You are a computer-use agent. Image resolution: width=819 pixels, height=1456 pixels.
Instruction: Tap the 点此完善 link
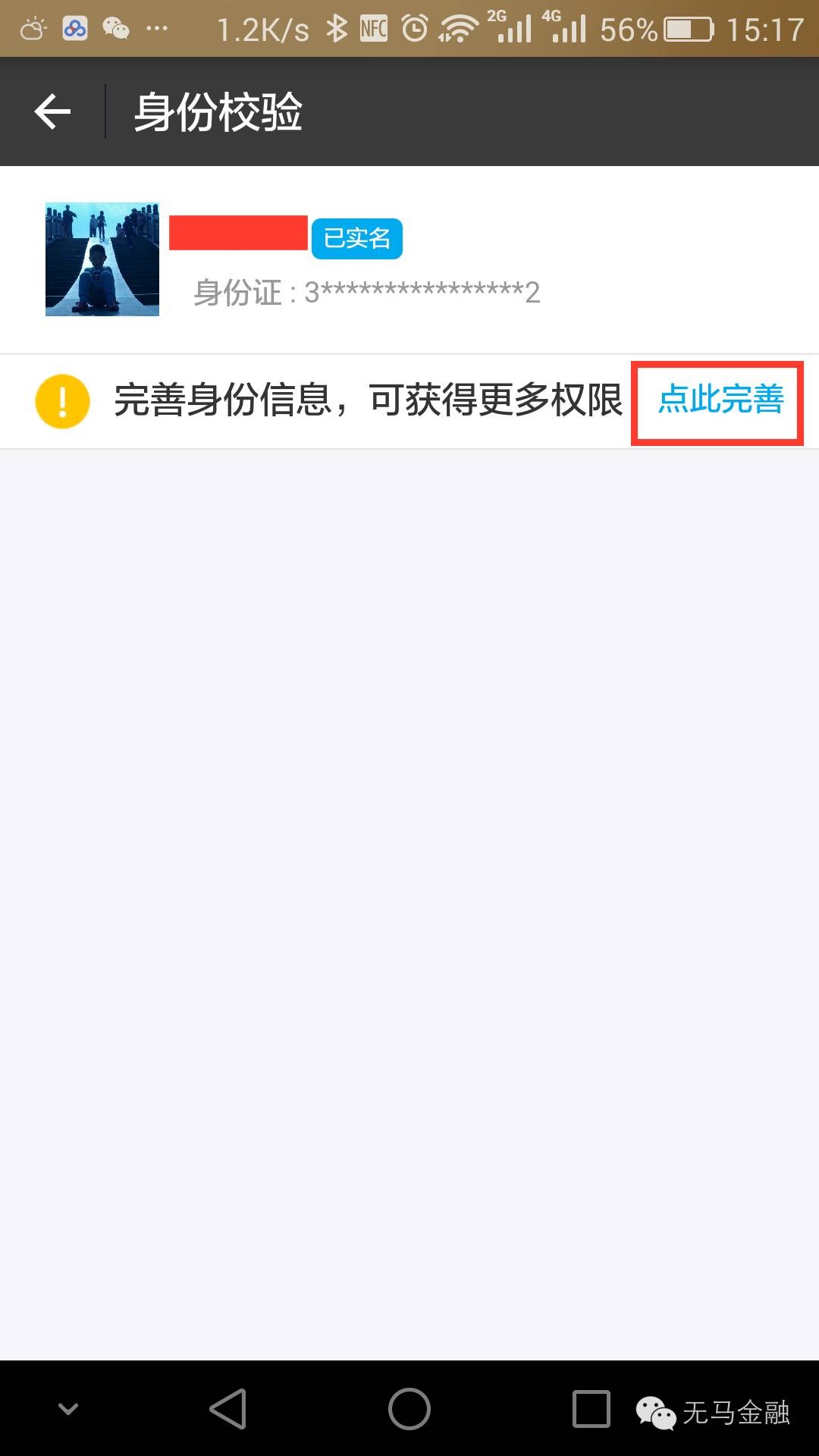click(x=720, y=400)
